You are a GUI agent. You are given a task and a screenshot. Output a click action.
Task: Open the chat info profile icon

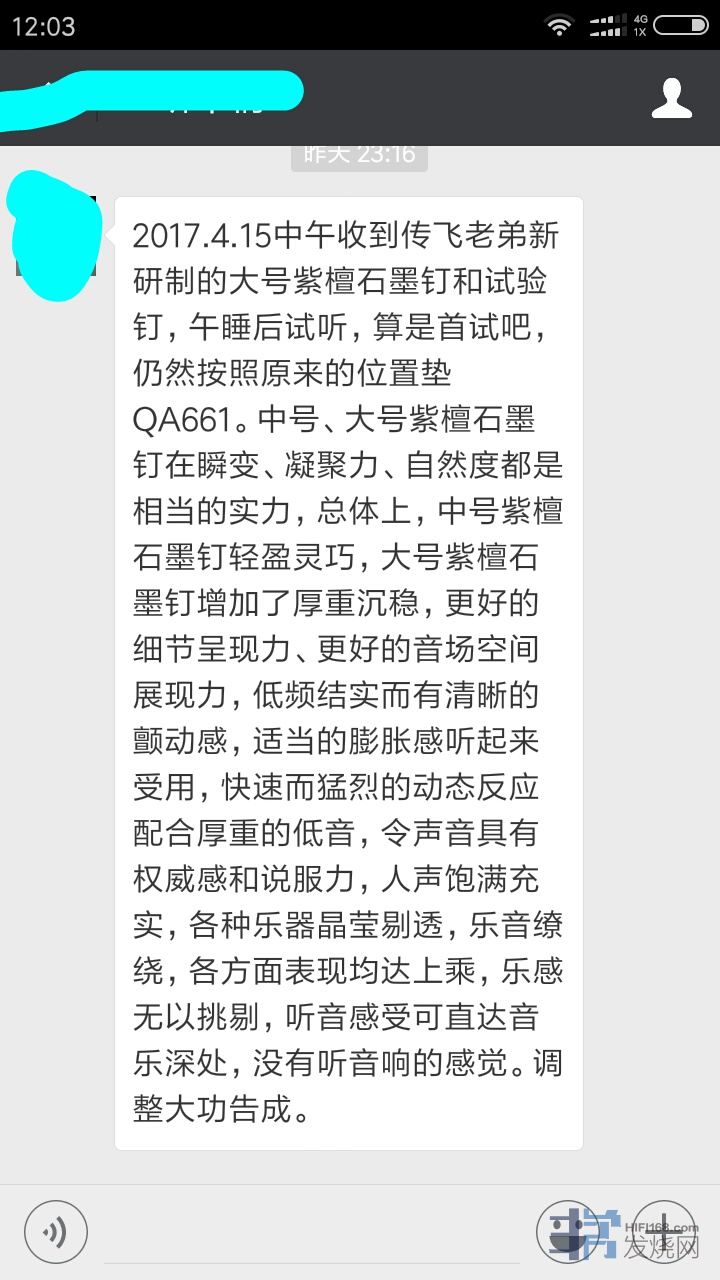click(671, 98)
